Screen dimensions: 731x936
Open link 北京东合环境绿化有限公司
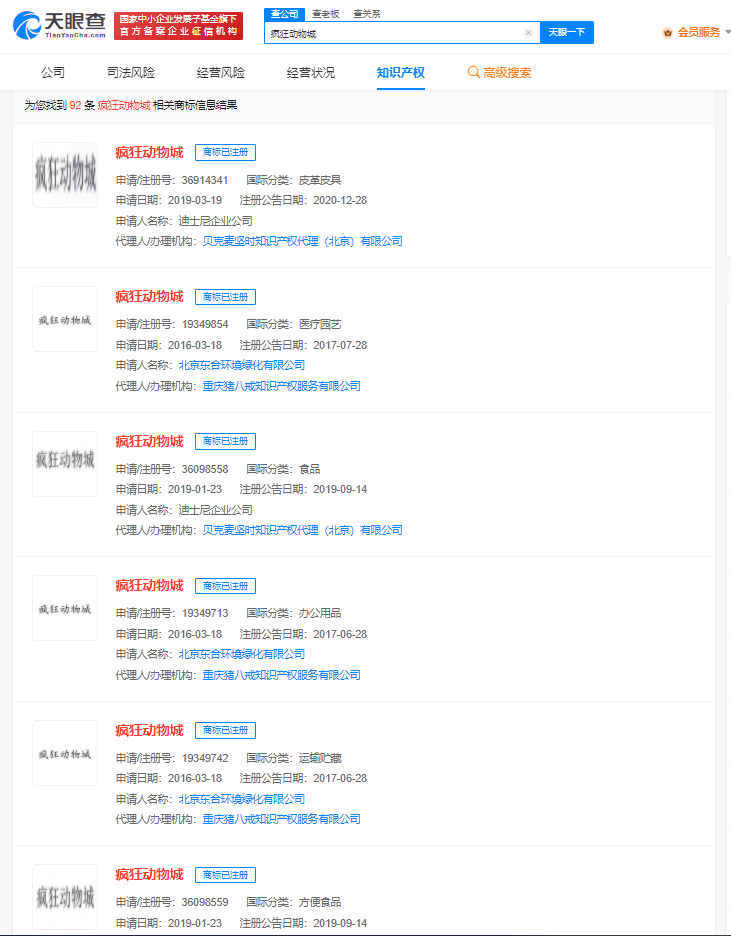pyautogui.click(x=243, y=365)
